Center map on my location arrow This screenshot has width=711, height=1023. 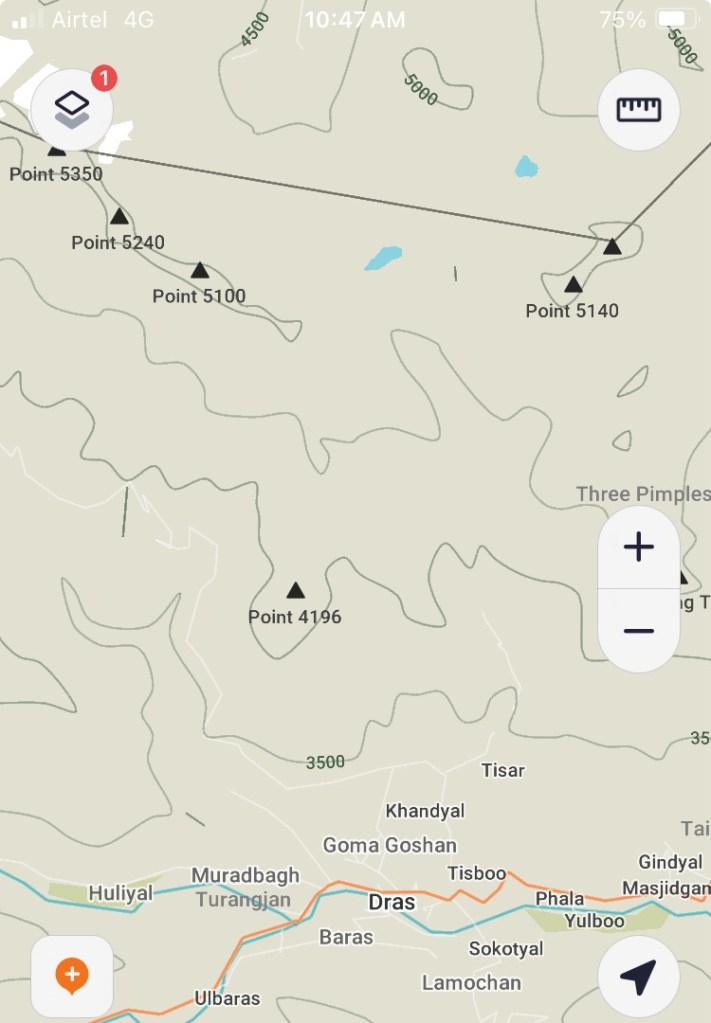[638, 977]
